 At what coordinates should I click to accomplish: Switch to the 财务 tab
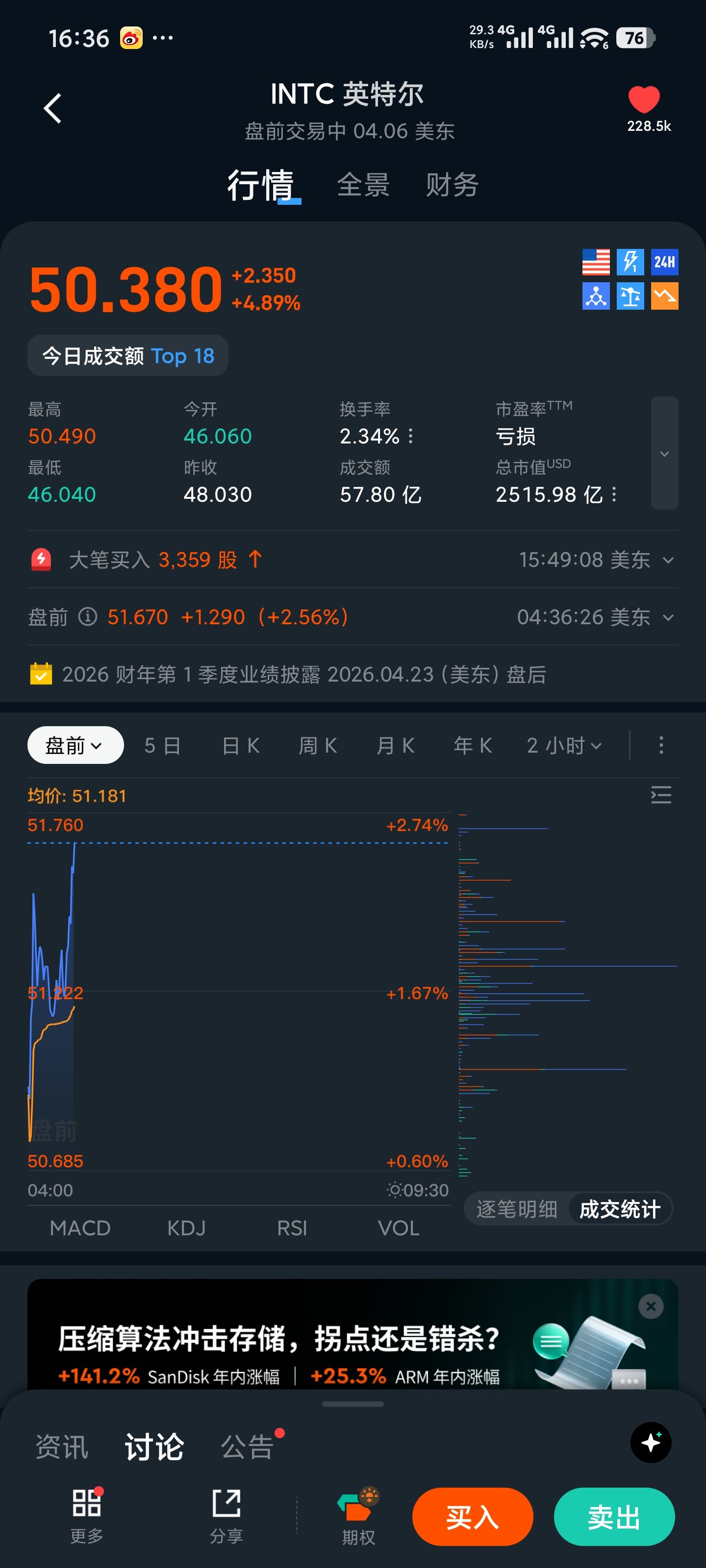pyautogui.click(x=452, y=184)
